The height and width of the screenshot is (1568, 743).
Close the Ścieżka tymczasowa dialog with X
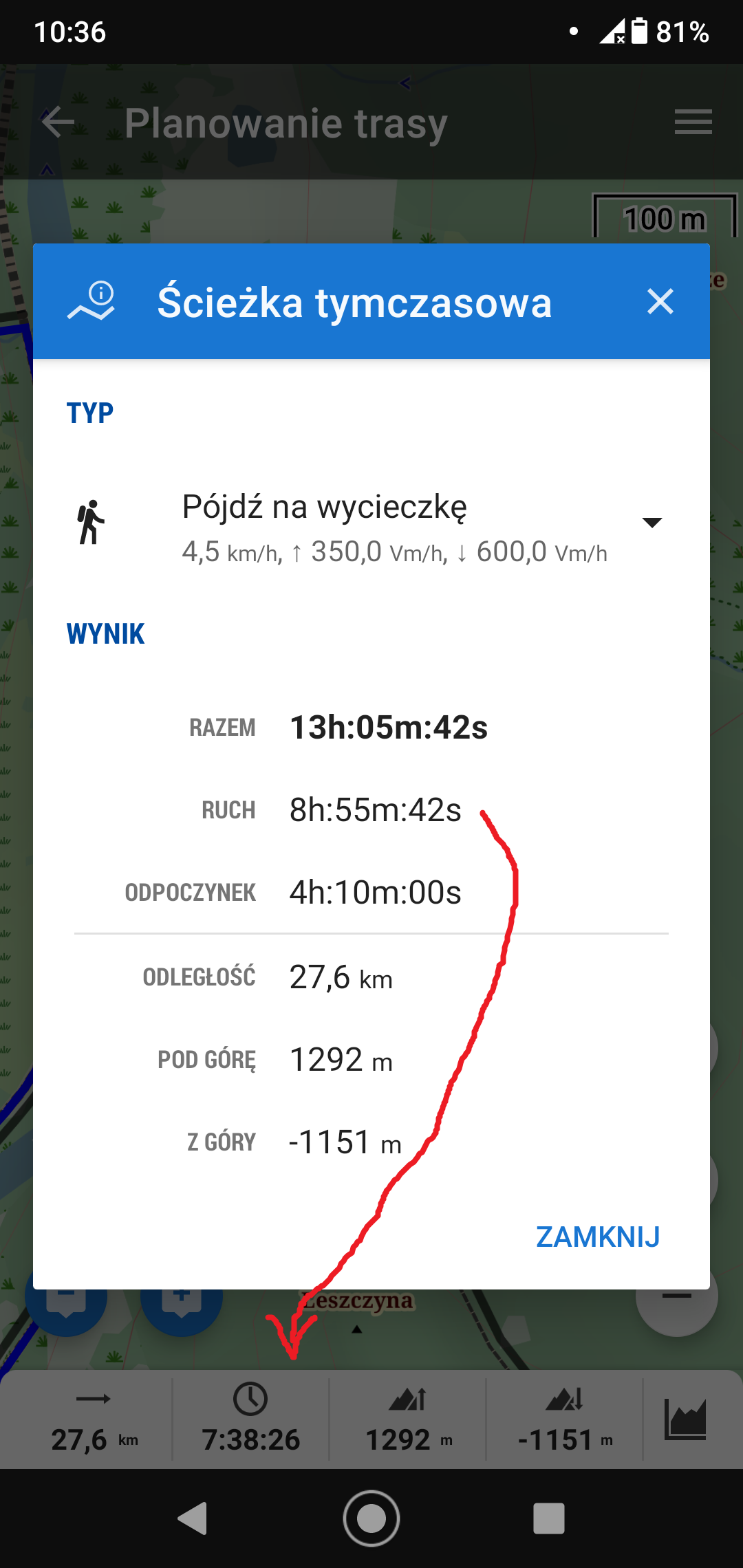(x=660, y=301)
